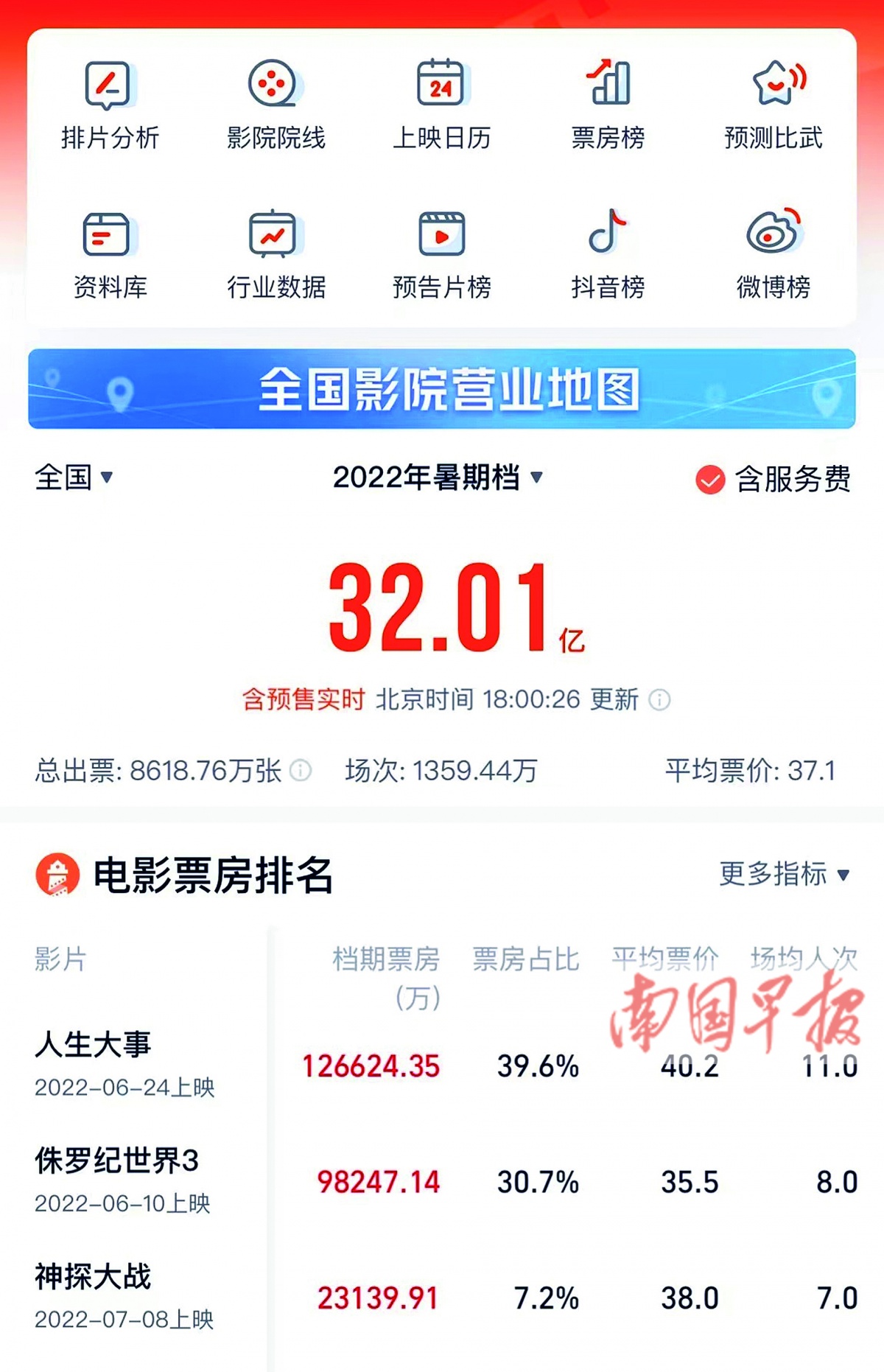Expand the 全国 region dropdown
This screenshot has width=884, height=1372.
74,477
